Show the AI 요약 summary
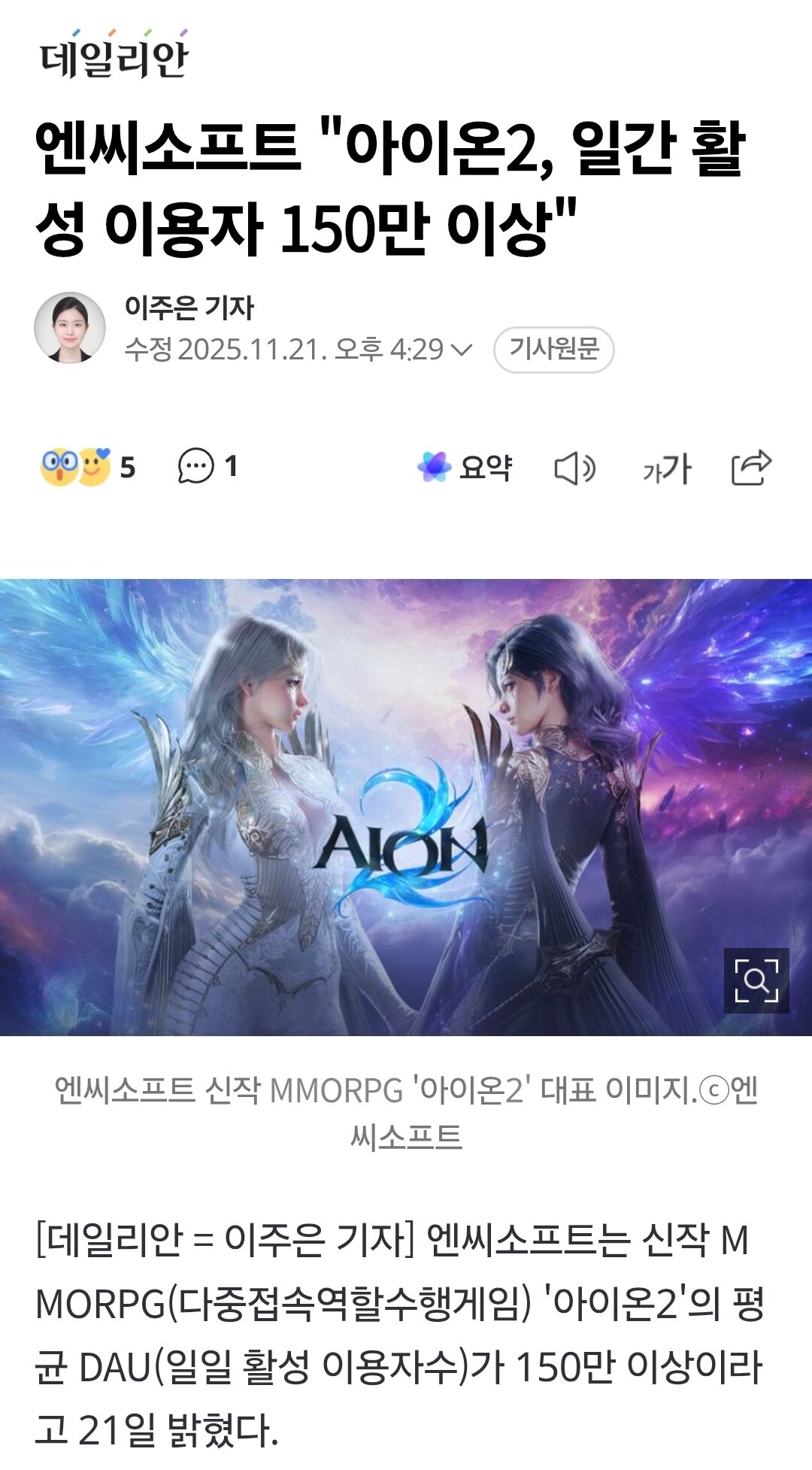Viewport: 812px width, 1470px height. (465, 467)
